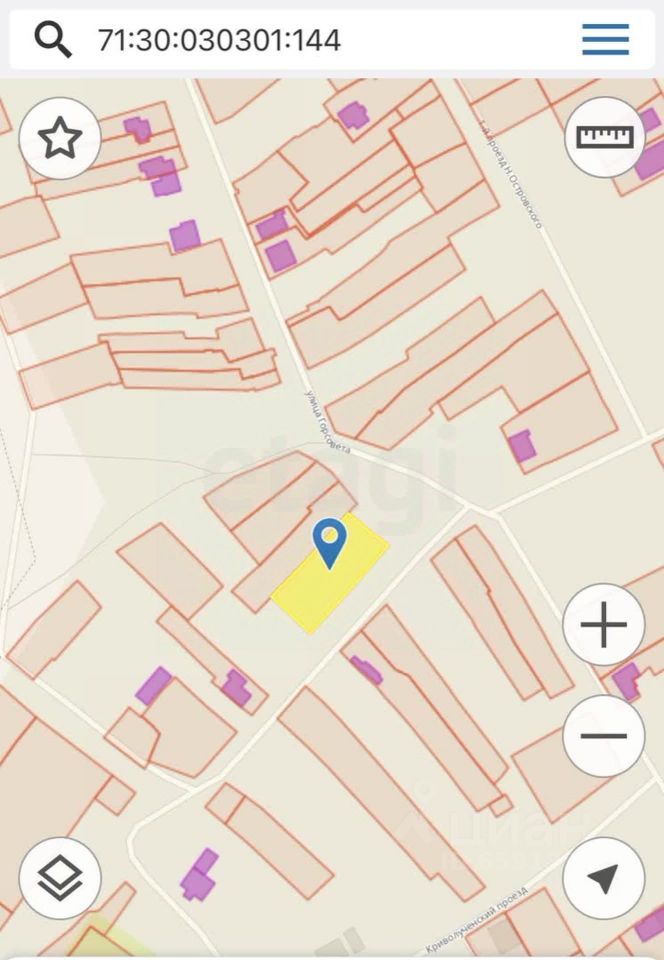This screenshot has height=960, width=664.
Task: Tap the search magnifier icon
Action: 53,39
